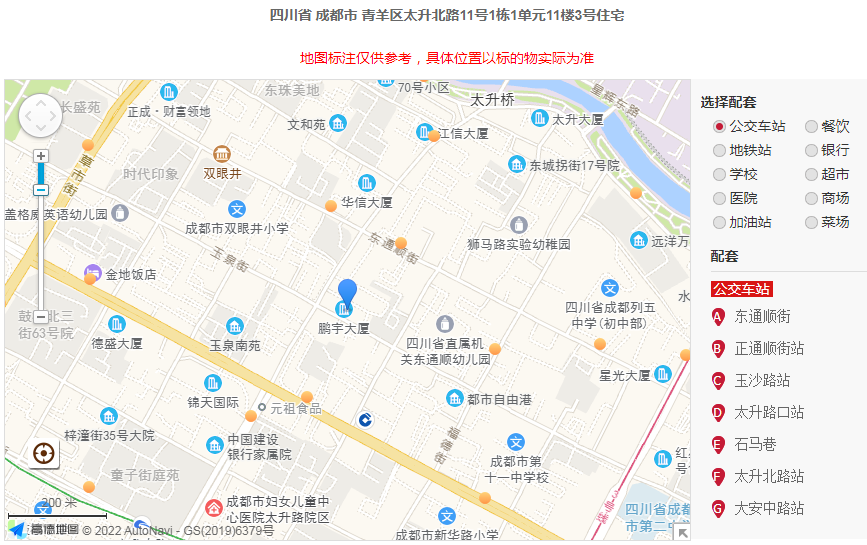Select the 地铁站 radio option
Viewport: 867px width, 545px height.
pos(719,150)
